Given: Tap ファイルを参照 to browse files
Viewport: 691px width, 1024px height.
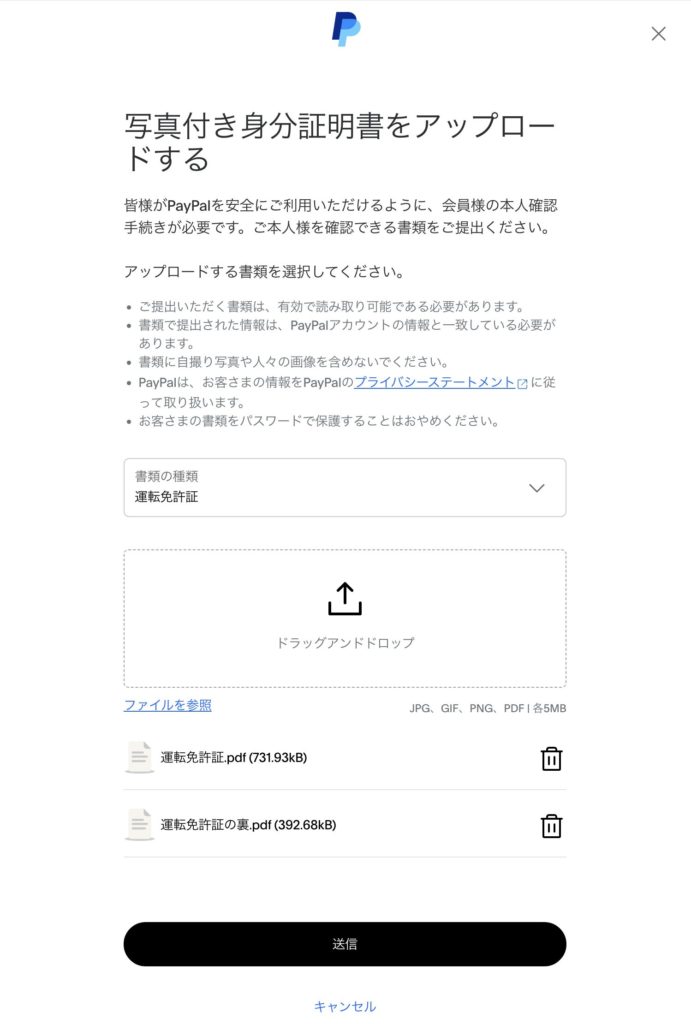Looking at the screenshot, I should tap(167, 705).
